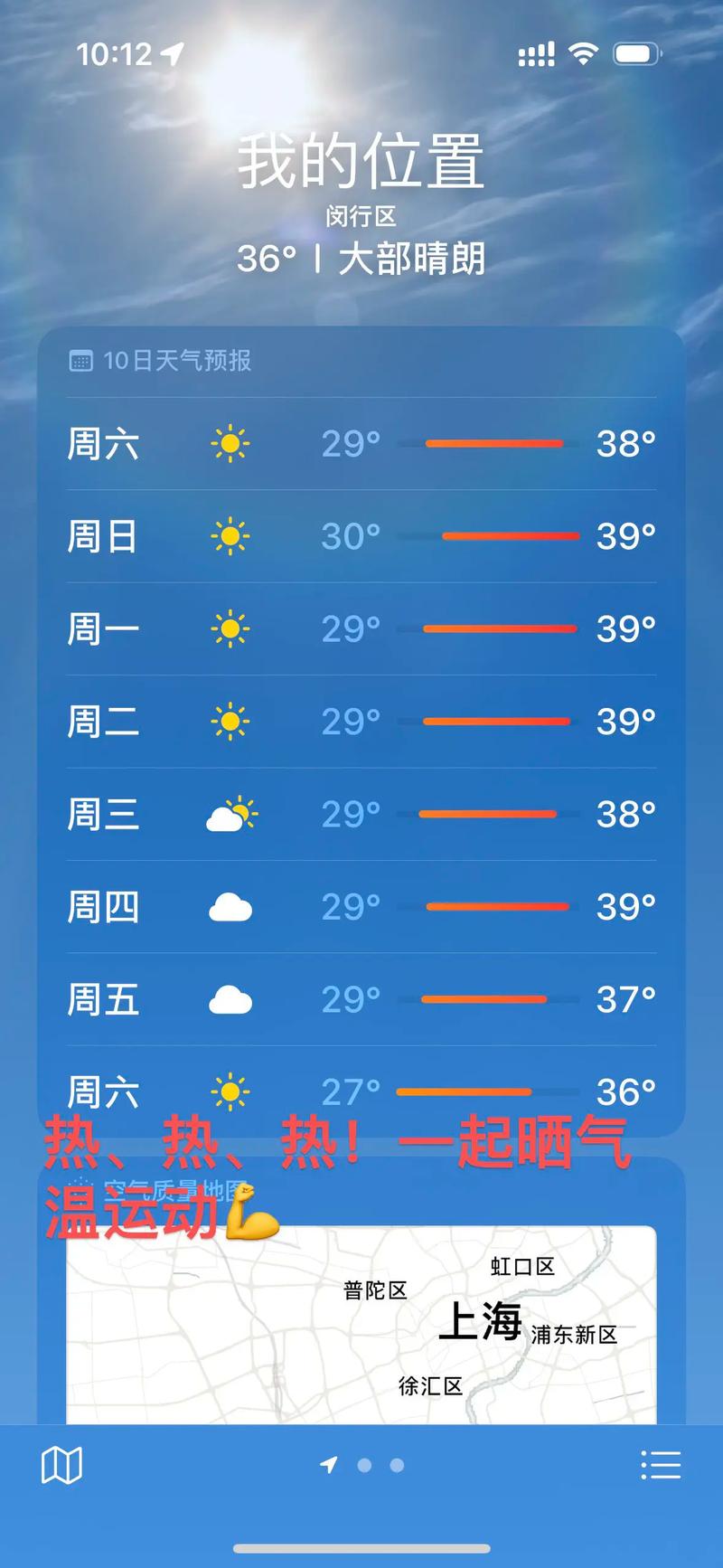Open the city list via bottom right icon

pos(662,1463)
